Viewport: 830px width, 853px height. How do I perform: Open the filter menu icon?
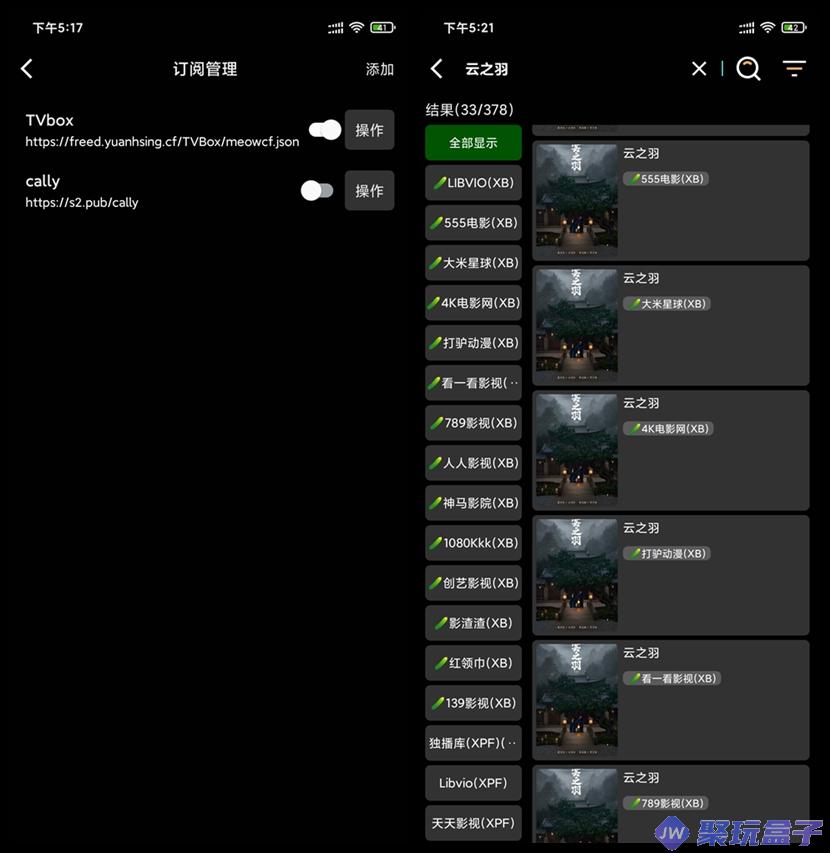click(794, 69)
